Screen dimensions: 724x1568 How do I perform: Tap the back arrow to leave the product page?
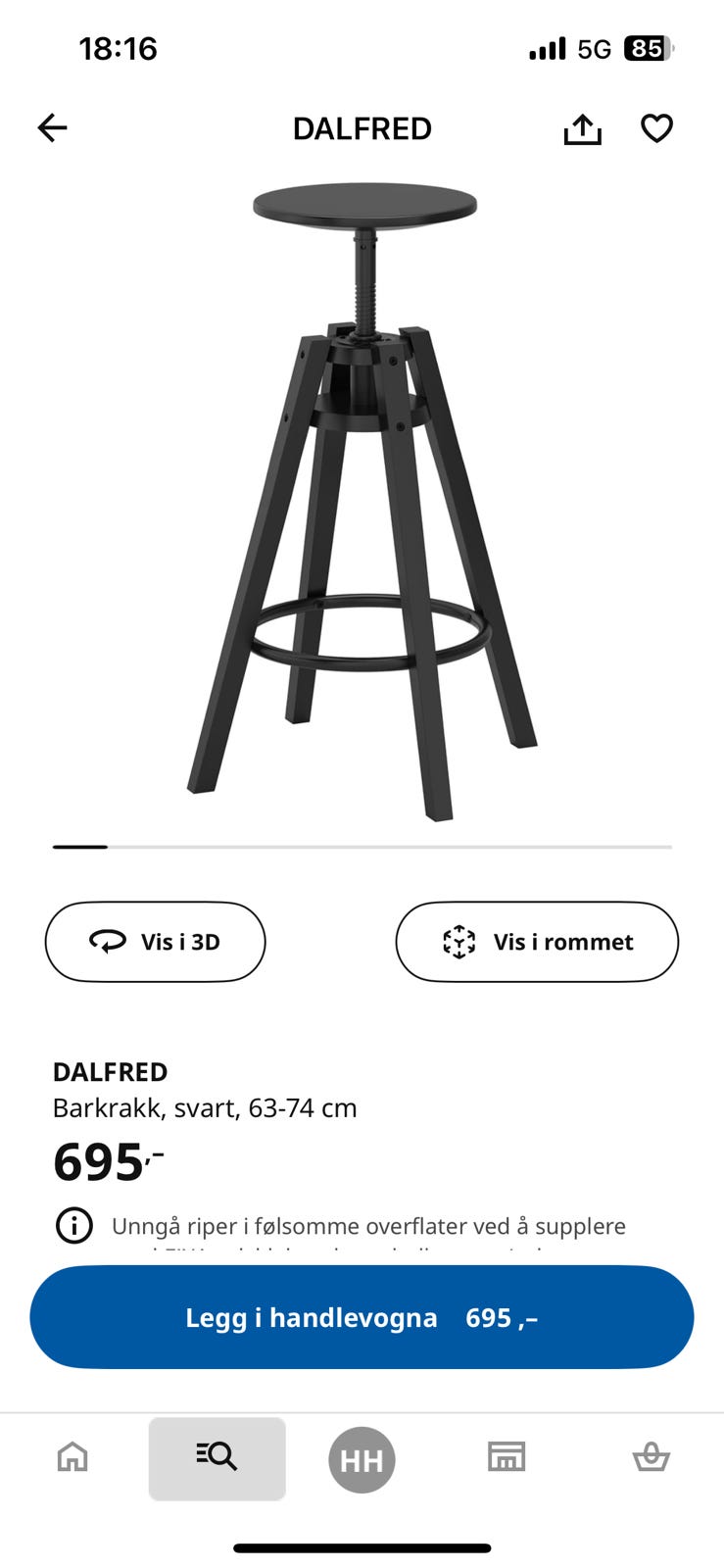click(52, 127)
